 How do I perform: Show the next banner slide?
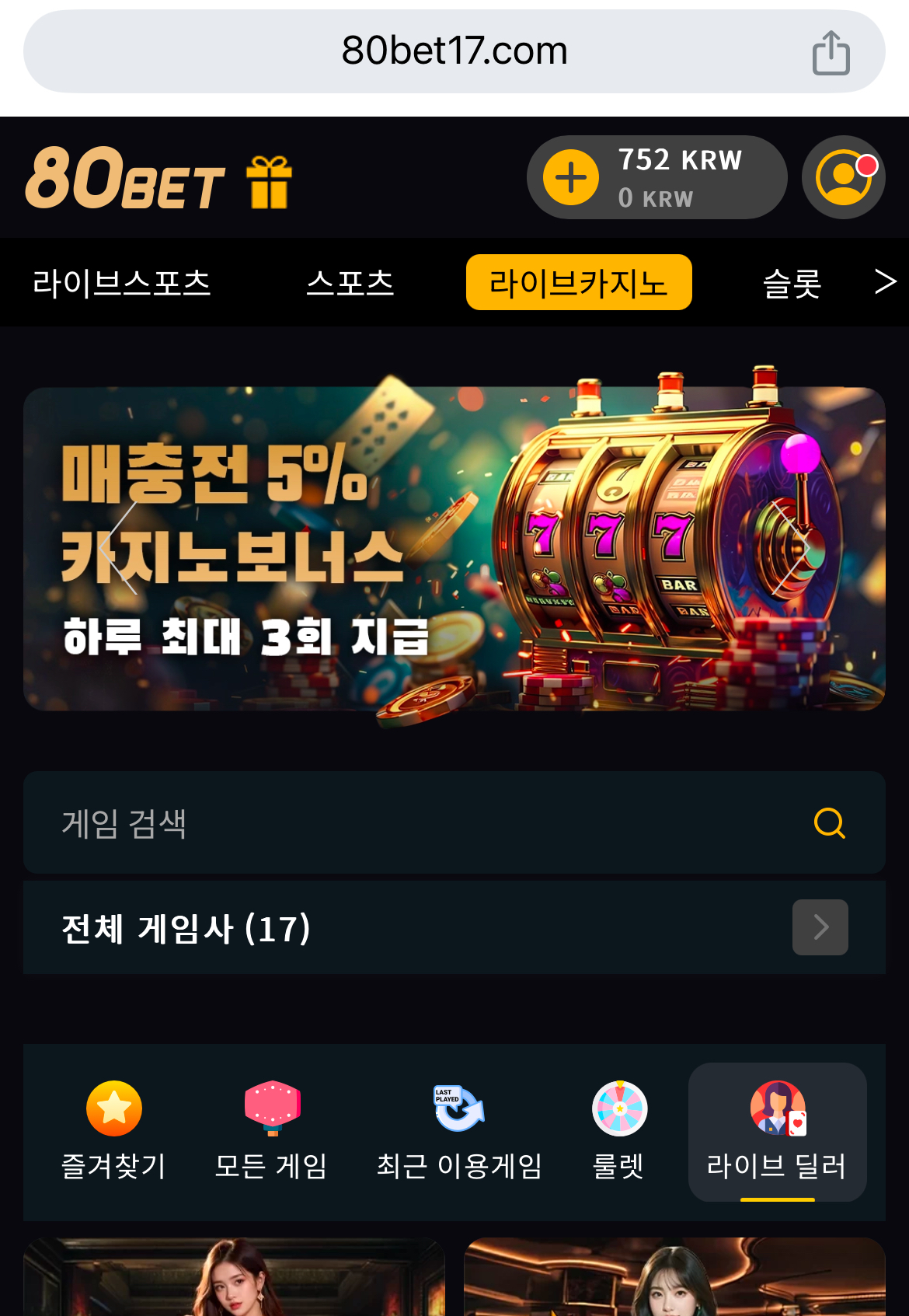coord(791,548)
